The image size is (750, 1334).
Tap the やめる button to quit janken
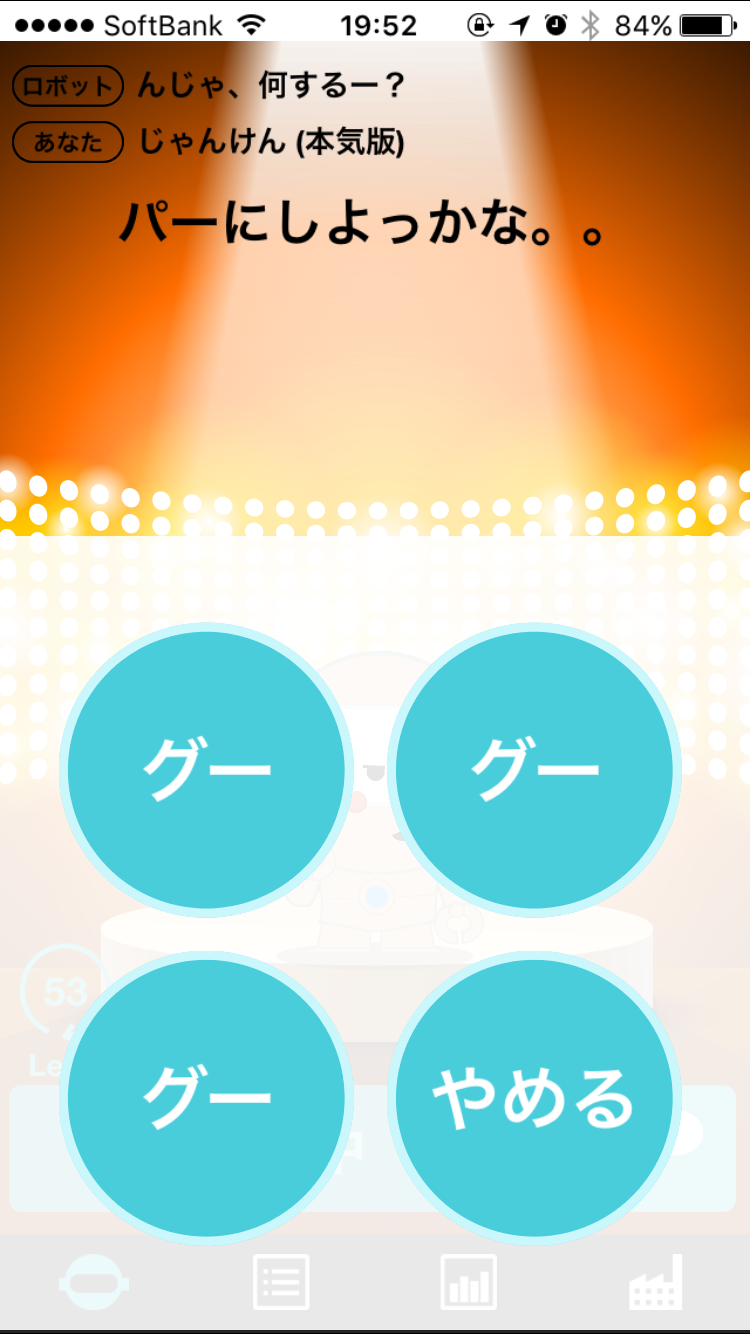point(534,1097)
